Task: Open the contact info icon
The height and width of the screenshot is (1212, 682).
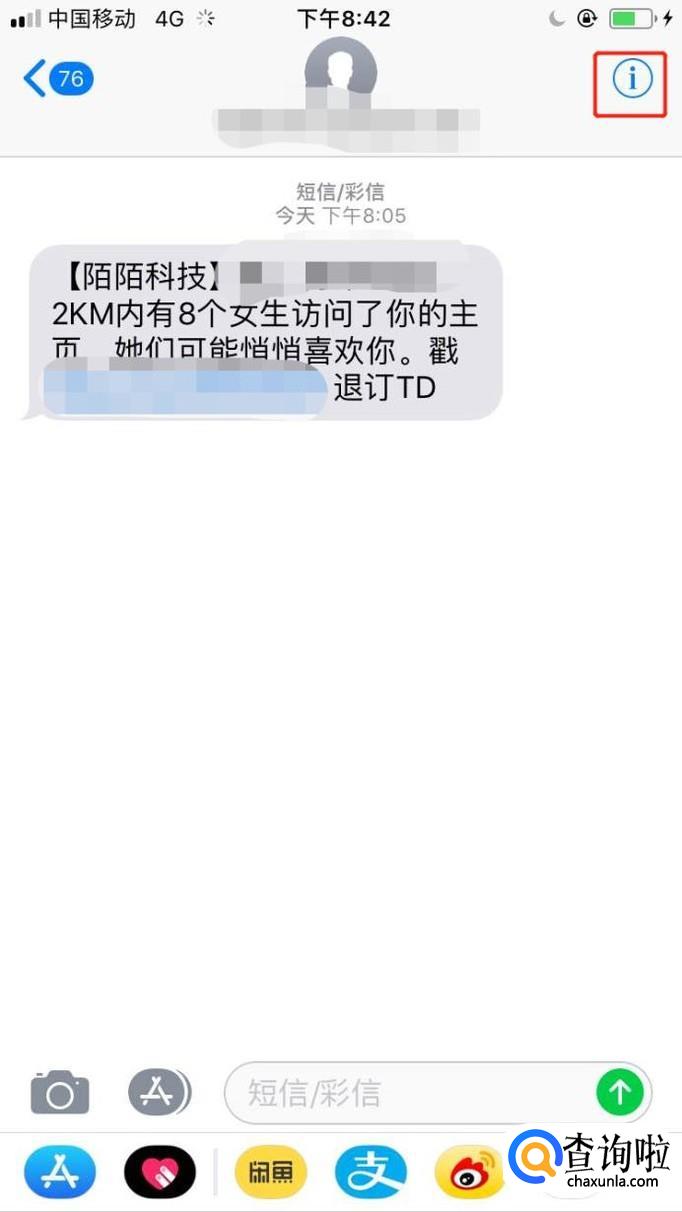Action: point(632,78)
